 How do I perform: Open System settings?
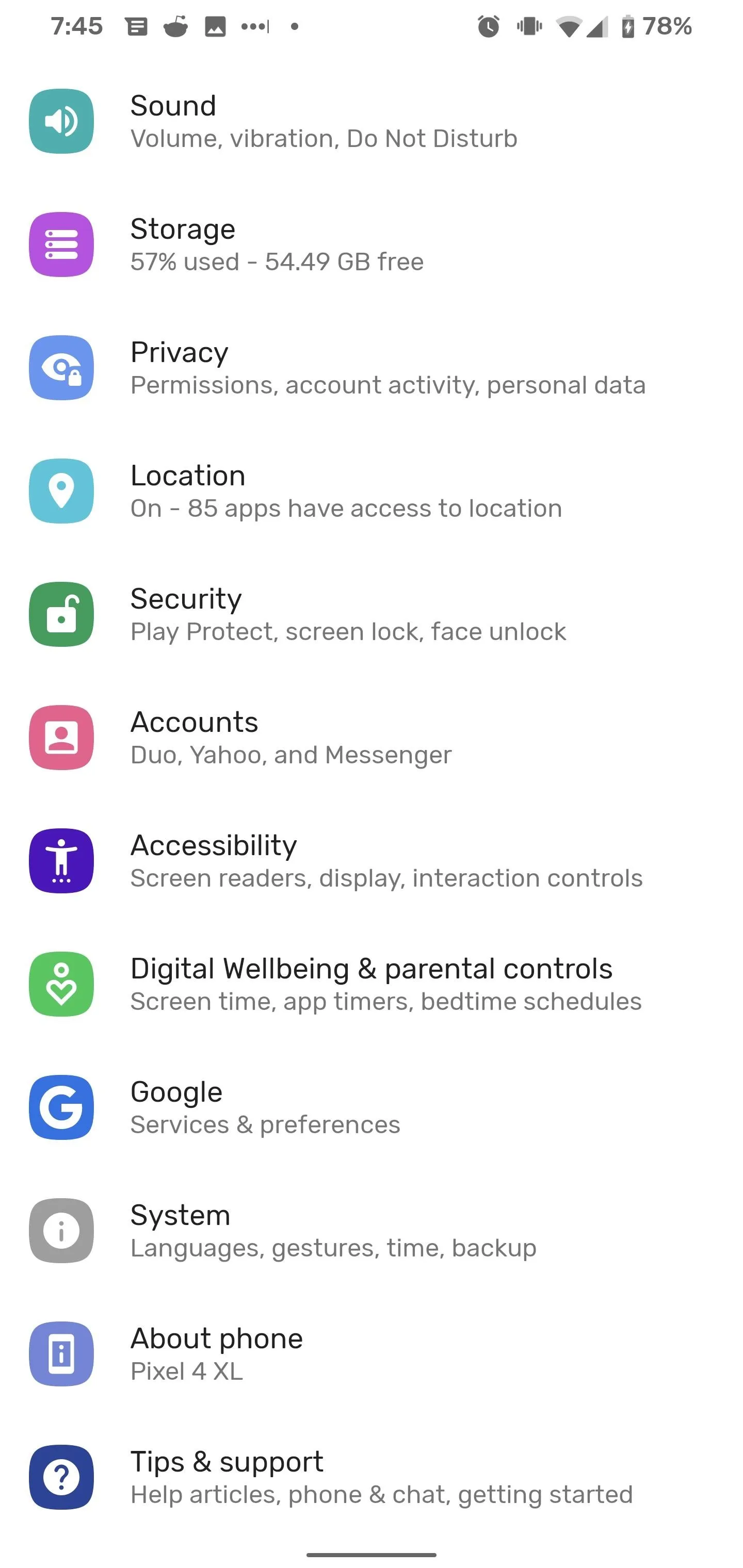pyautogui.click(x=372, y=1230)
